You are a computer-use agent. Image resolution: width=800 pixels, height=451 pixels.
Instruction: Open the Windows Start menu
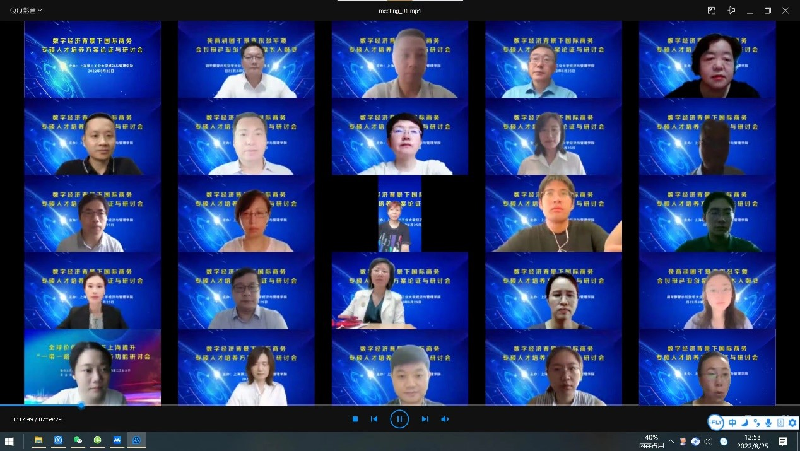point(9,441)
